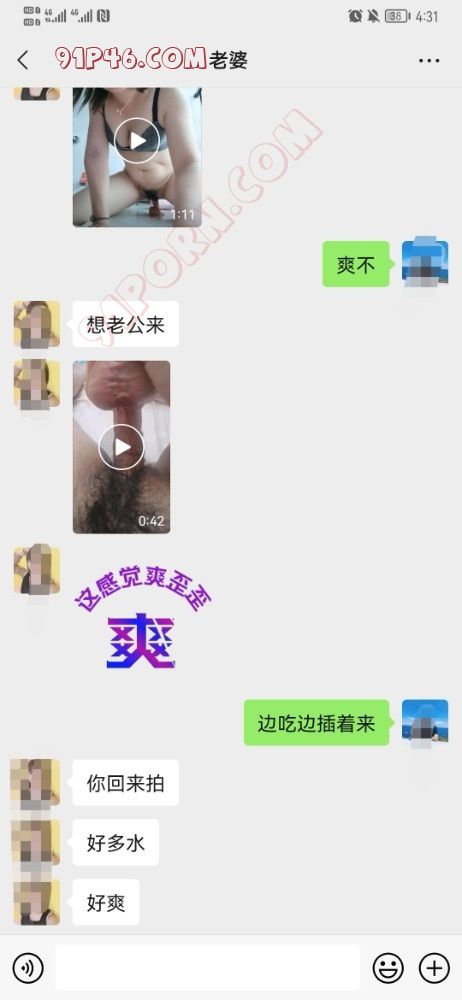Screen dimensions: 462x1000
Task: Go back using the top-left arrow
Action: [x=23, y=61]
